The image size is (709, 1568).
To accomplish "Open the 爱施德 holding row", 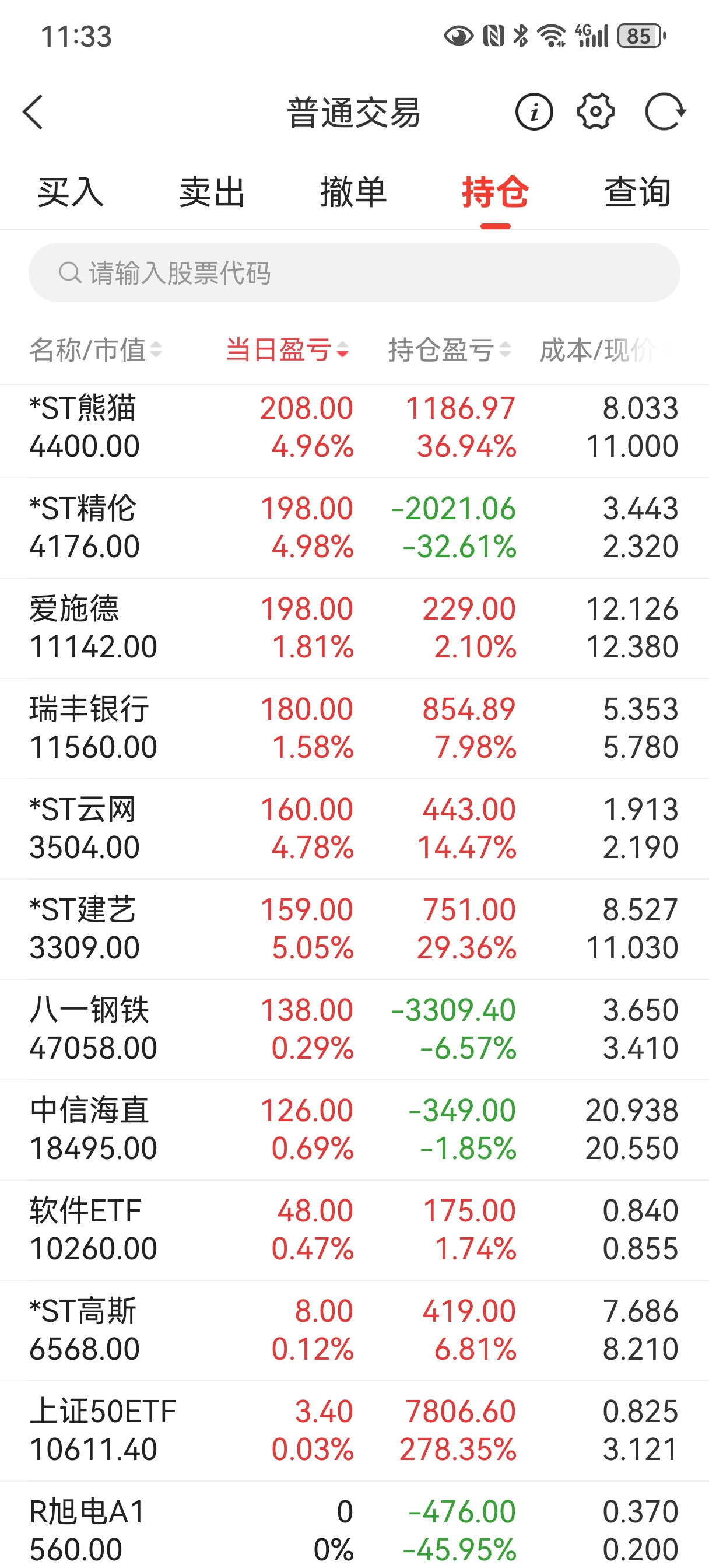I will click(x=353, y=628).
